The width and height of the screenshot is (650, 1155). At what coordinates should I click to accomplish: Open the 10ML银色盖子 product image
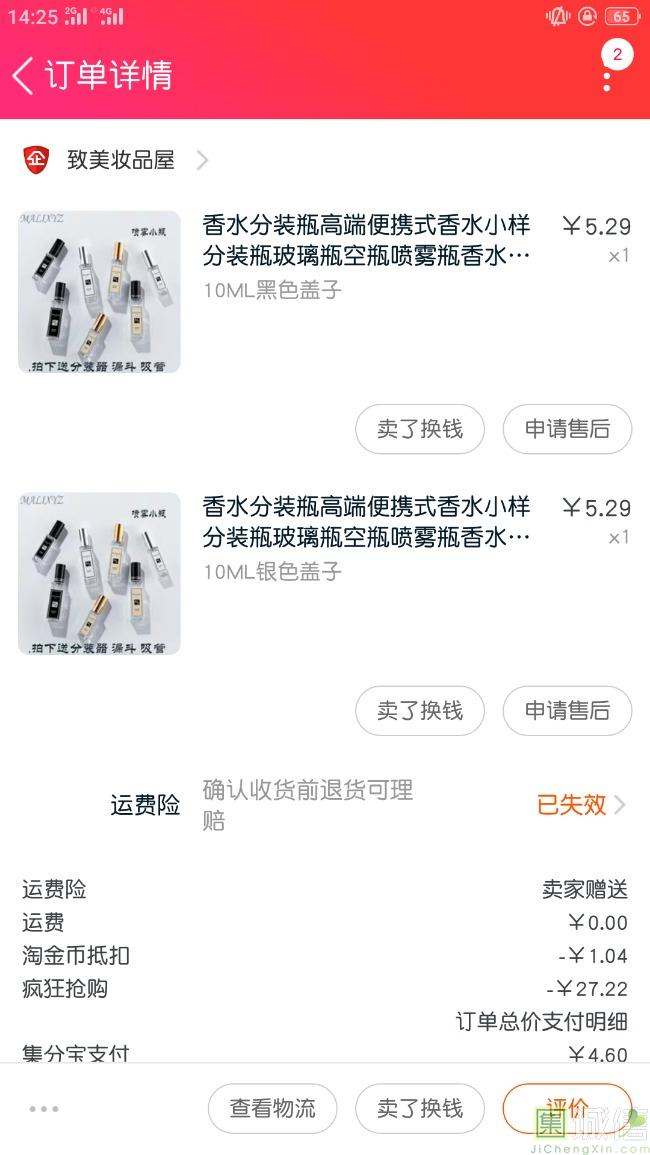tap(99, 573)
